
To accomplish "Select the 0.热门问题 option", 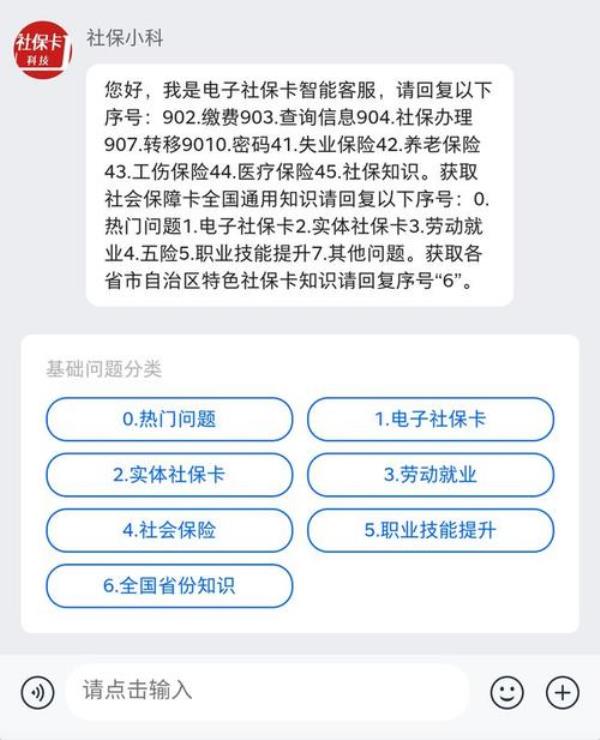I will click(169, 420).
